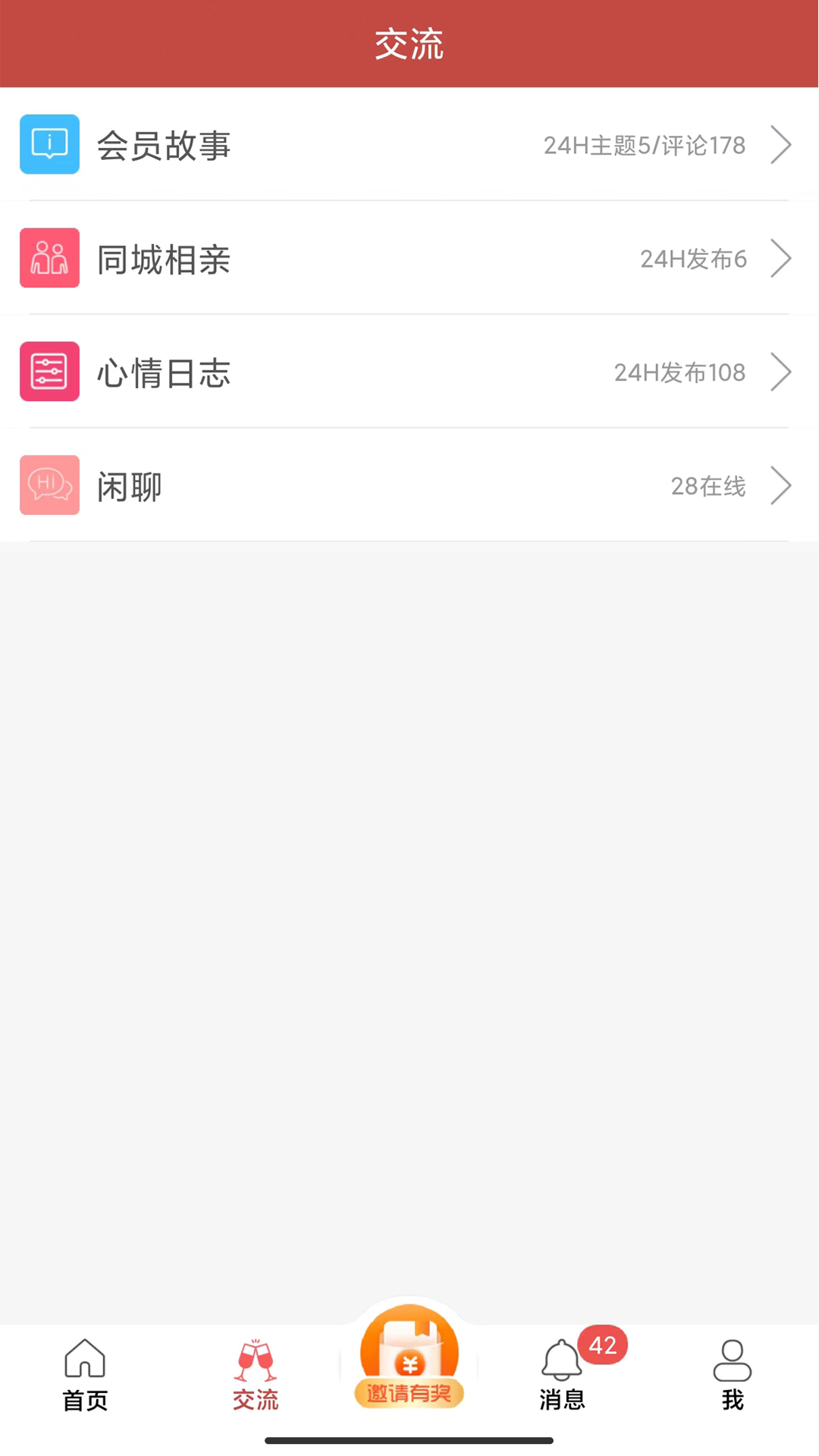The height and width of the screenshot is (1456, 819).
Task: Select the 会员故事 blue speech bubble icon
Action: pos(49,144)
